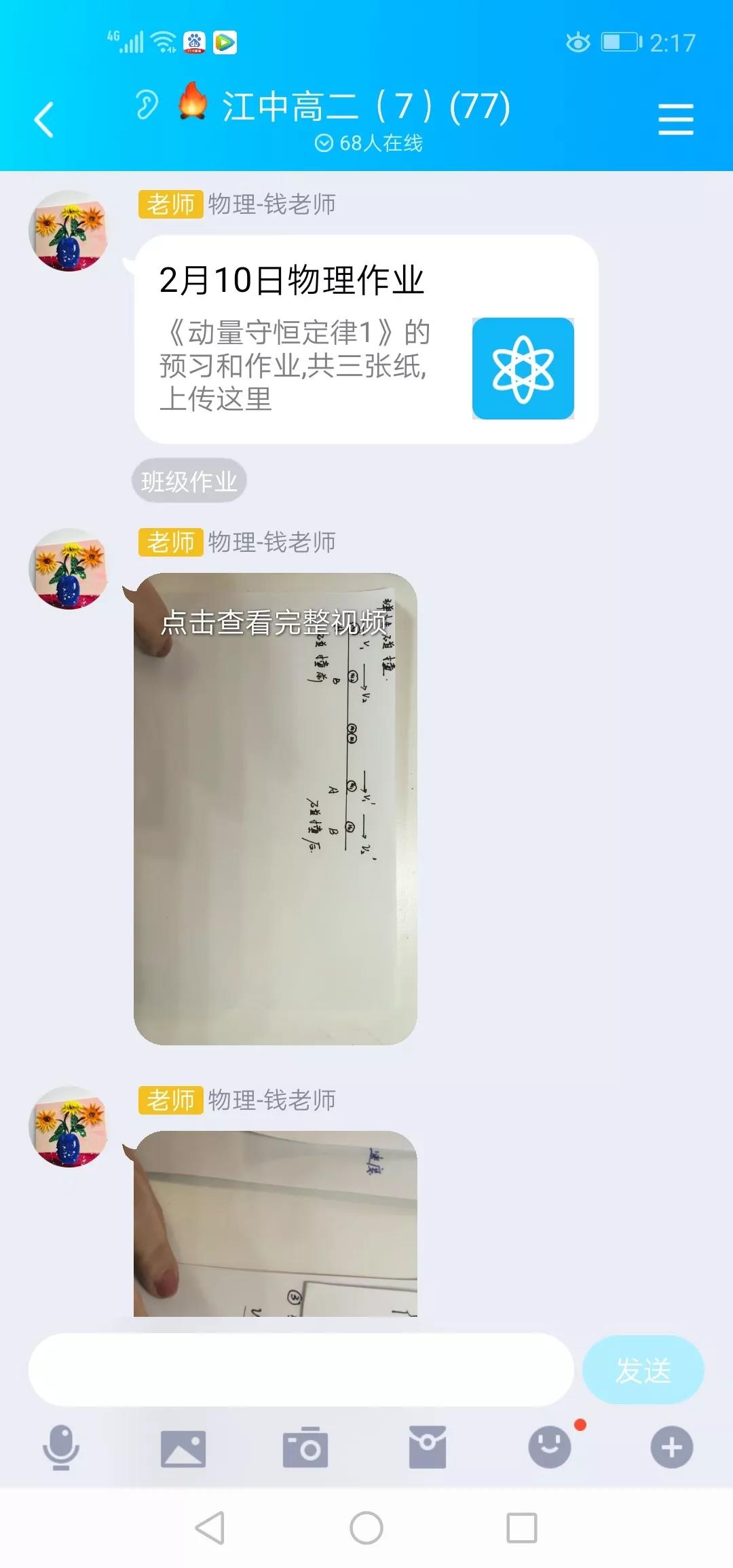Start voice input with microphone icon

[x=61, y=1447]
